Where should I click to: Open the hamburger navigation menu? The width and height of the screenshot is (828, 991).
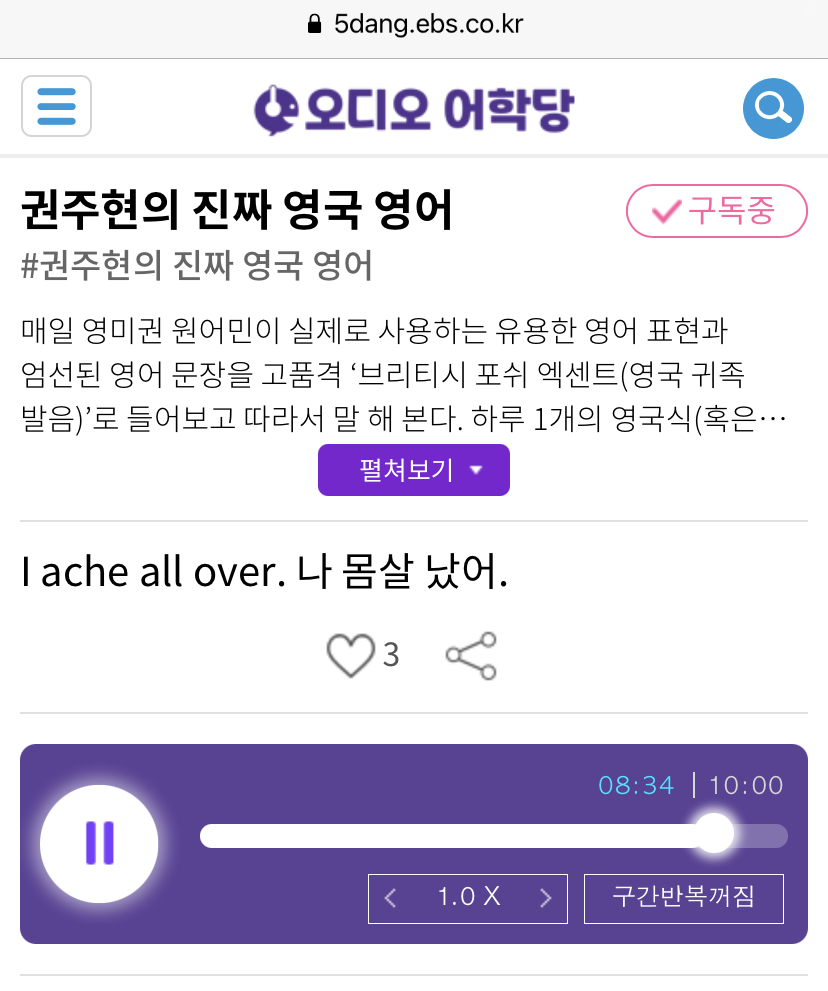pyautogui.click(x=56, y=107)
